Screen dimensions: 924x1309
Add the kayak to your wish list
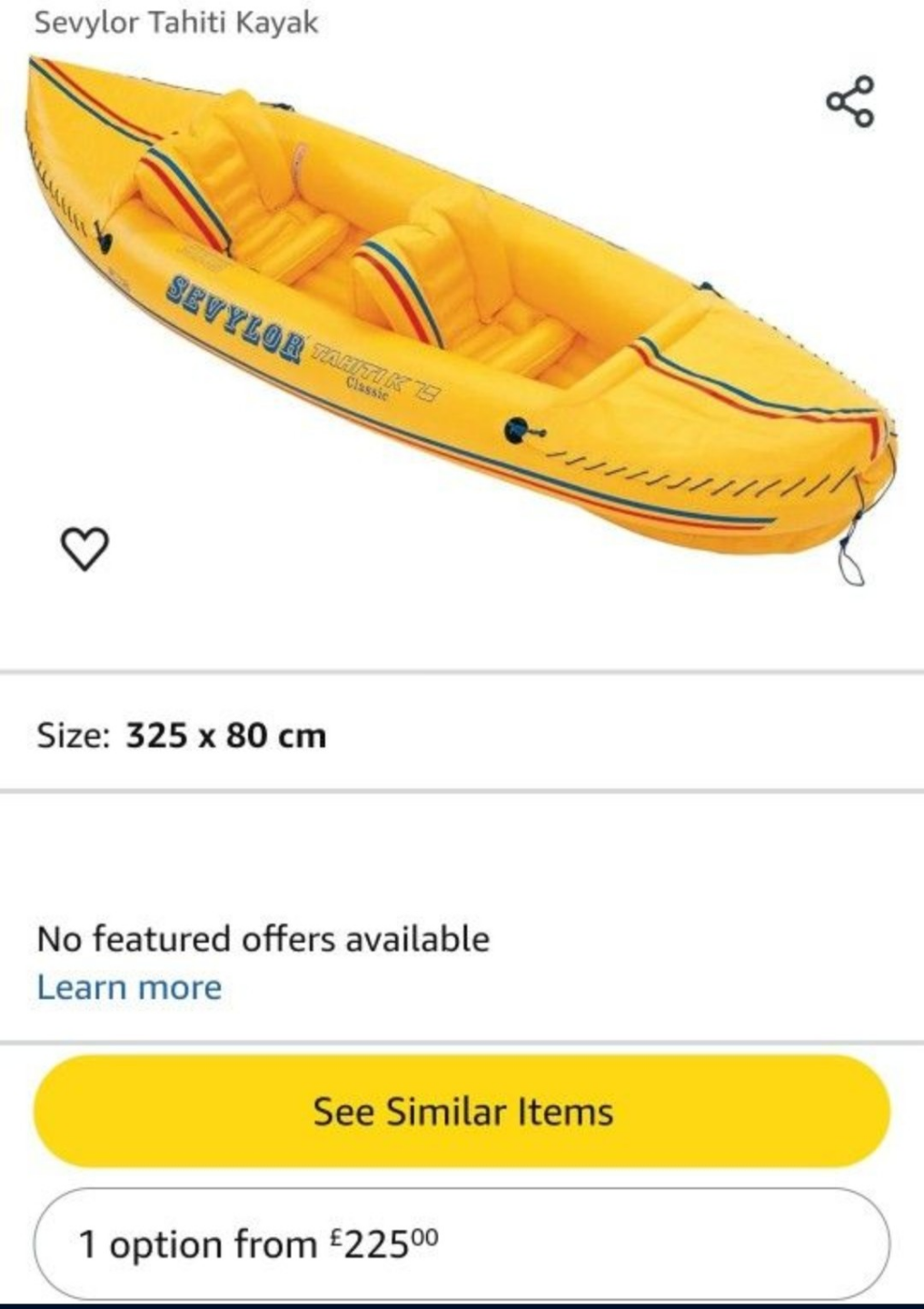tap(84, 548)
